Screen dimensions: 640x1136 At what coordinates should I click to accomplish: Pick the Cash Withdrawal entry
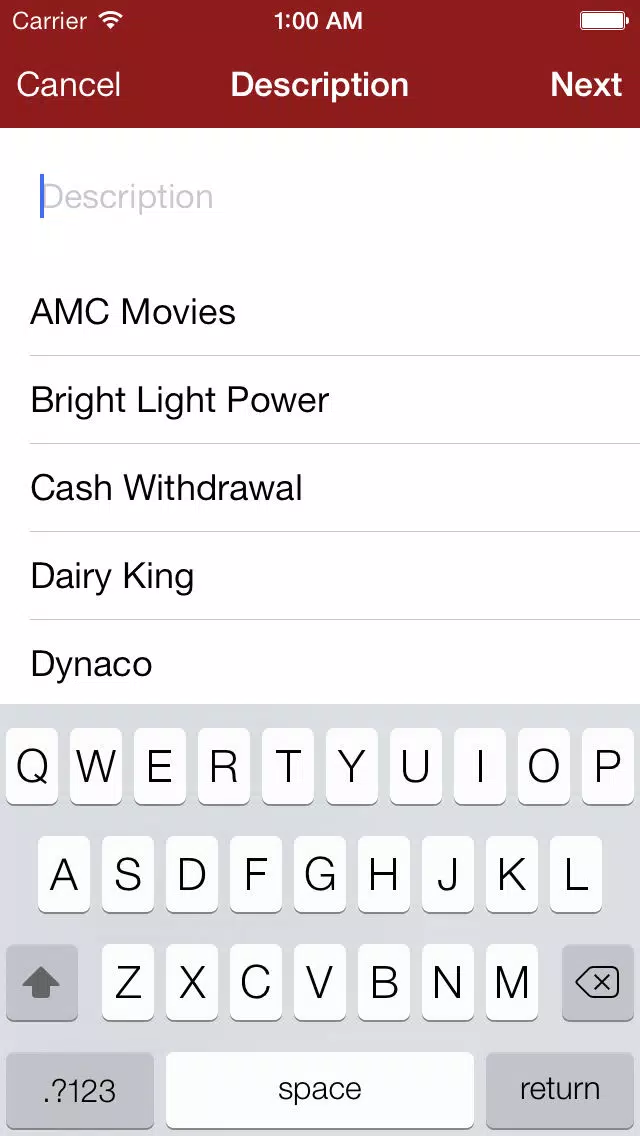(x=320, y=488)
